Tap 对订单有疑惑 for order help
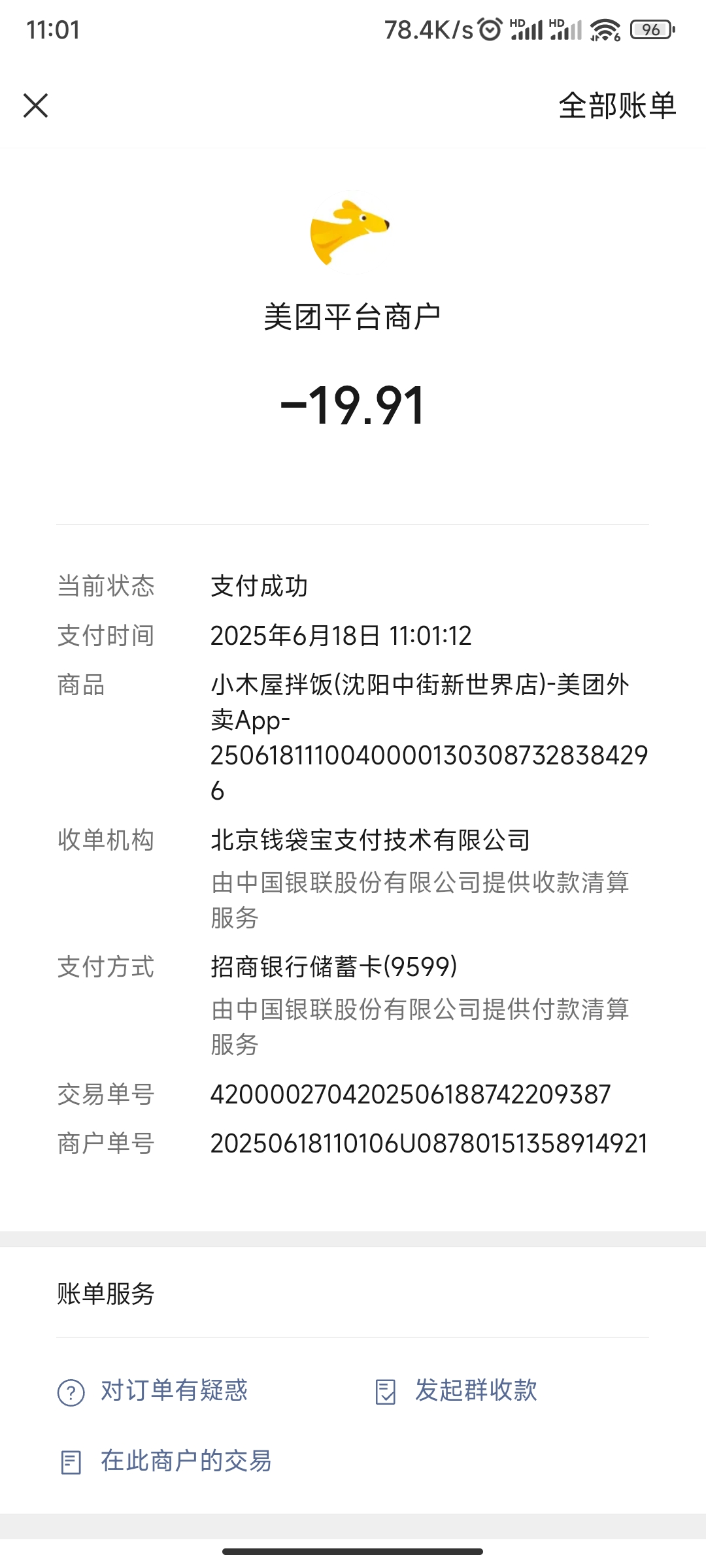Viewport: 706px width, 1568px height. click(153, 1391)
